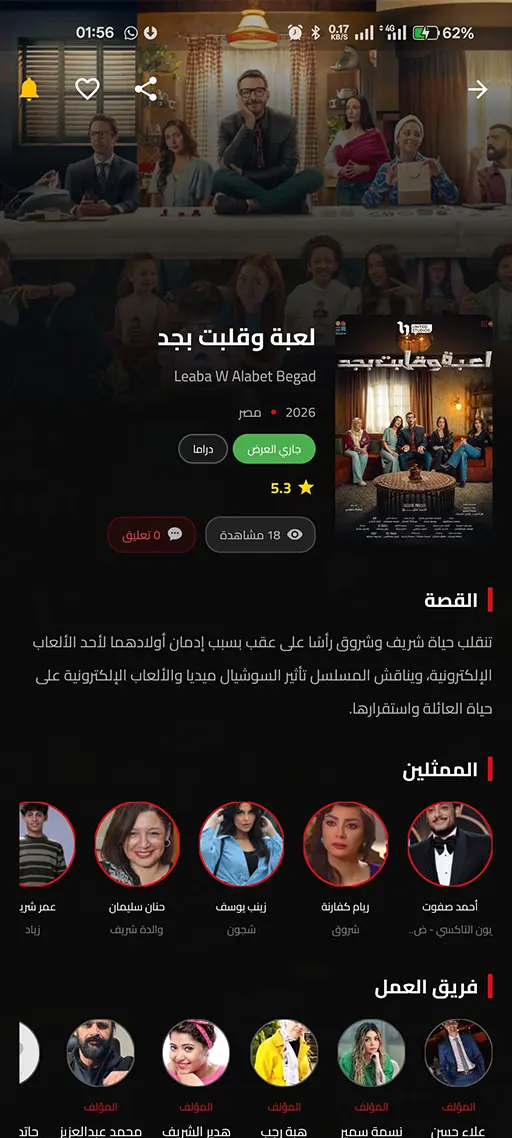Tap the green جاري العرض chip
The width and height of the screenshot is (512, 1138).
pos(274,449)
